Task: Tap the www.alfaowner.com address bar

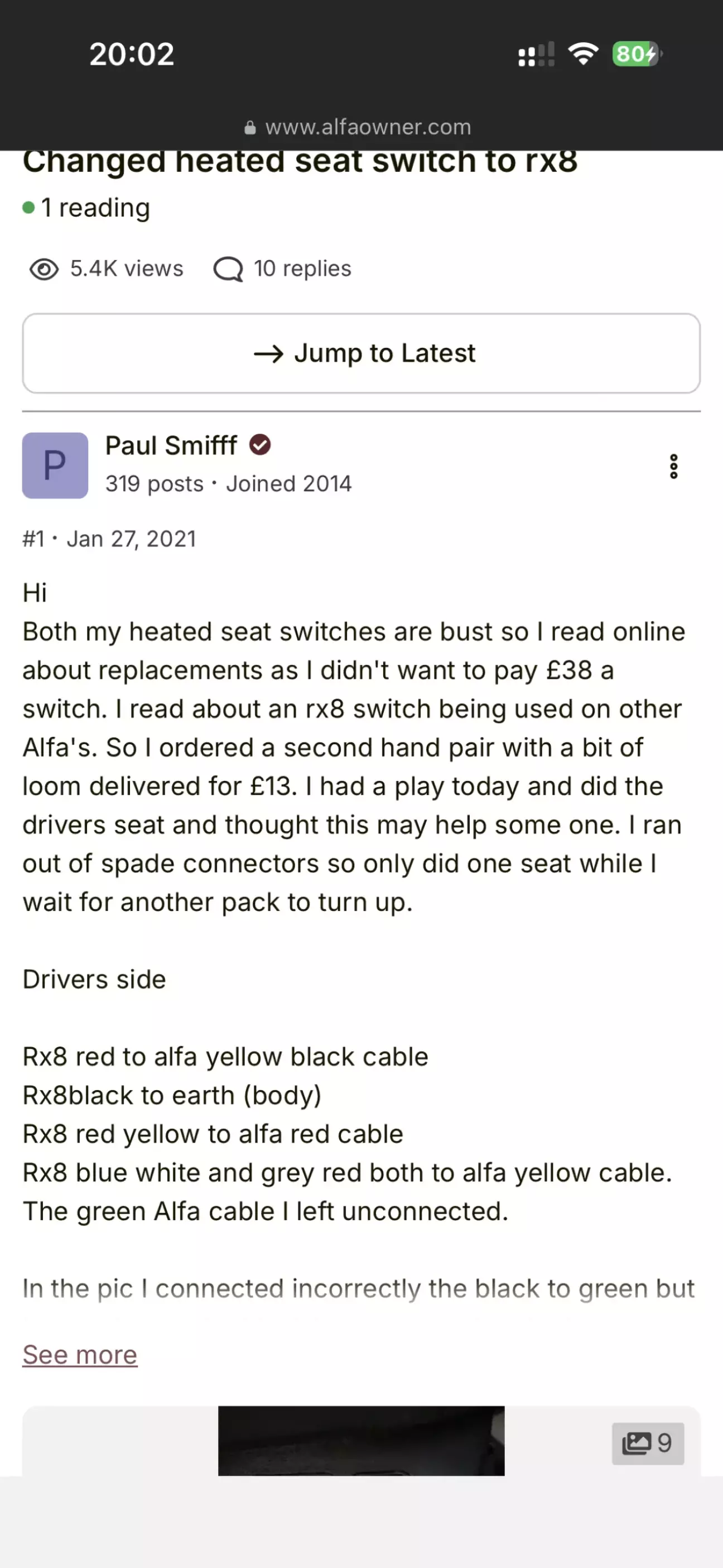Action: (x=361, y=127)
